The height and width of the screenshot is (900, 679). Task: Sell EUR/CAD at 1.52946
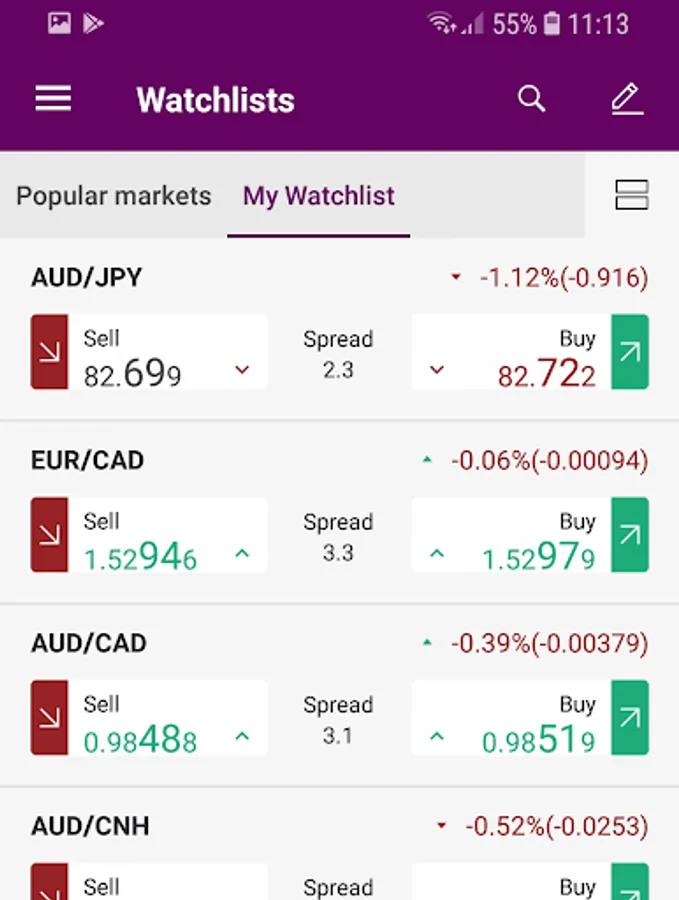pyautogui.click(x=150, y=535)
